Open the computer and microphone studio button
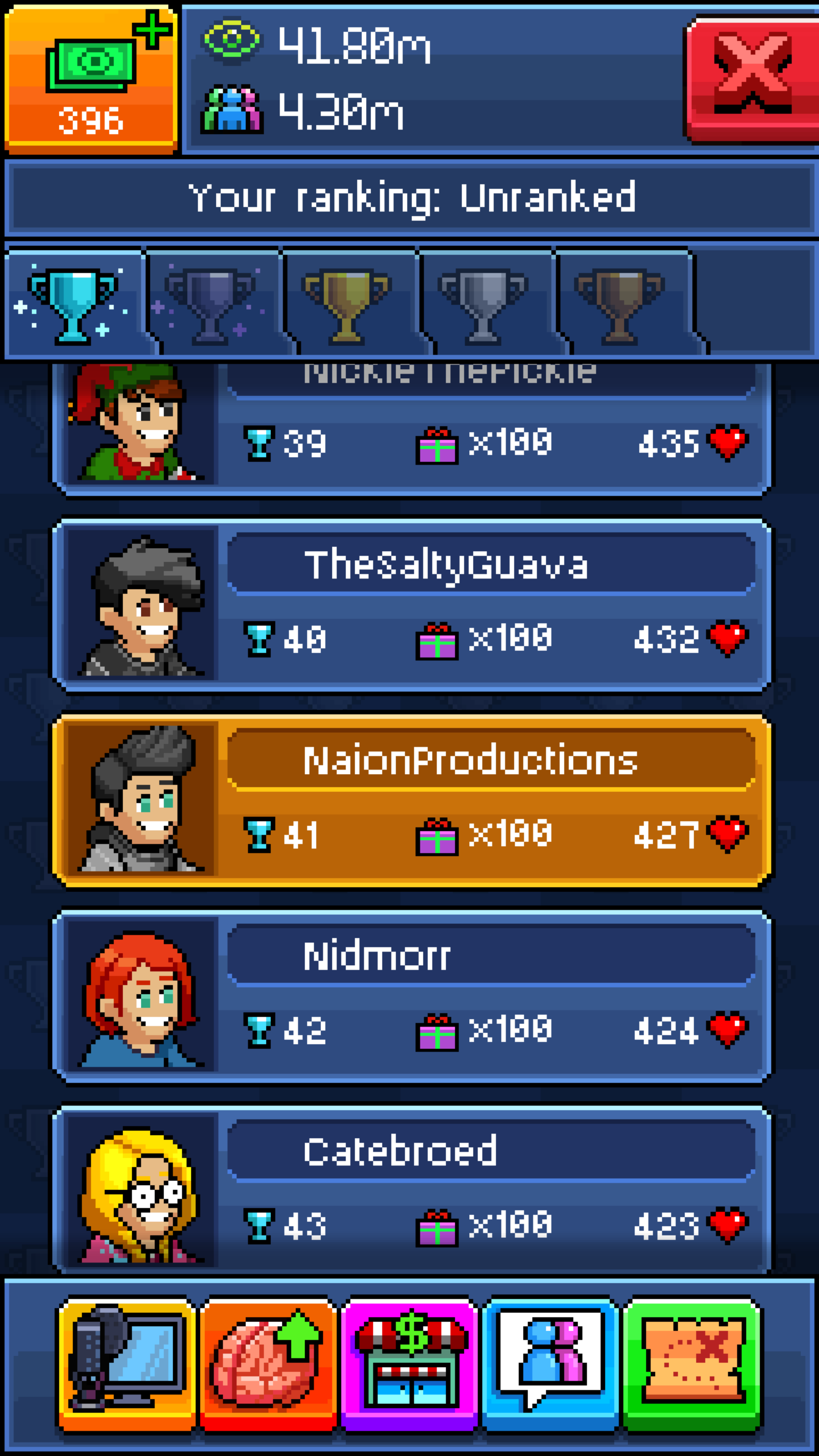The image size is (819, 1456). pos(127,1363)
